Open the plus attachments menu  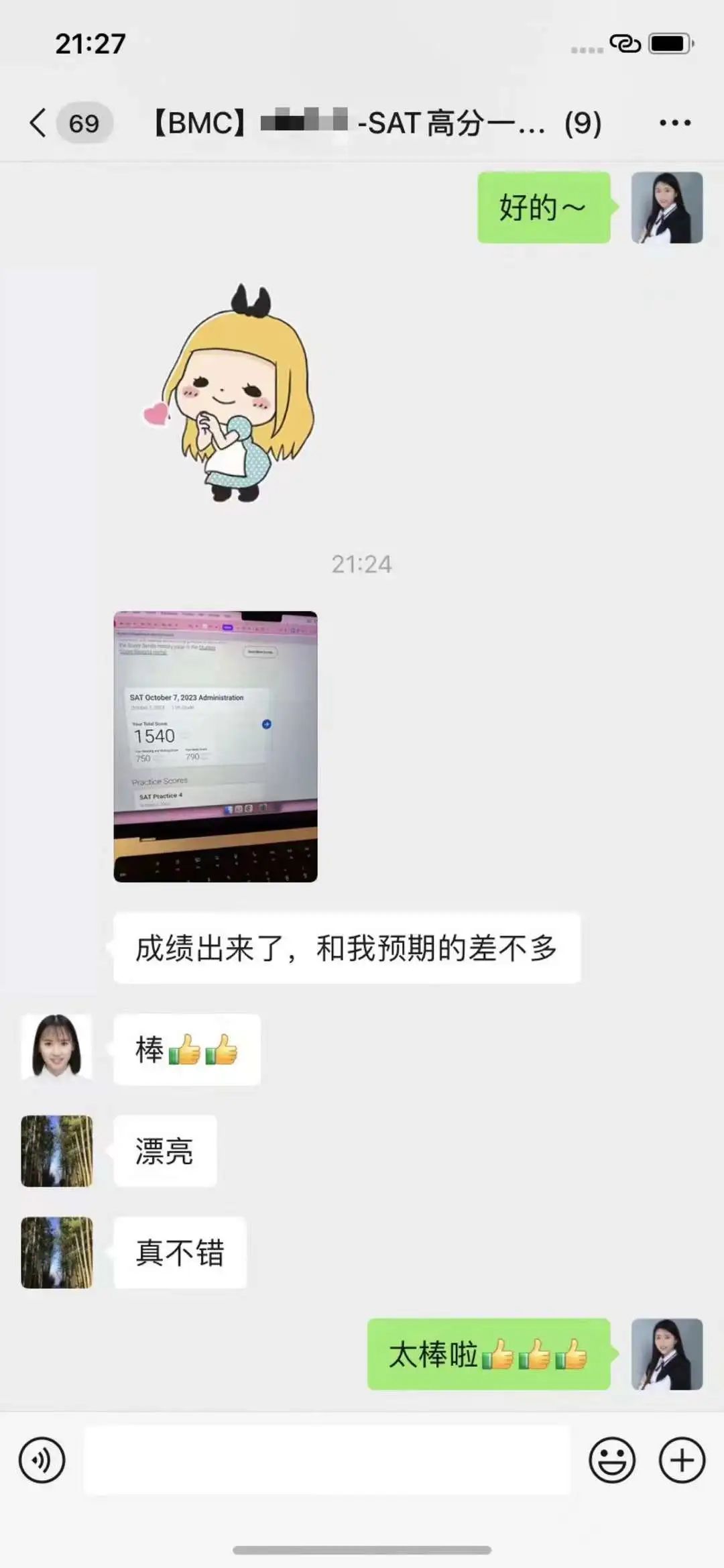(682, 1460)
